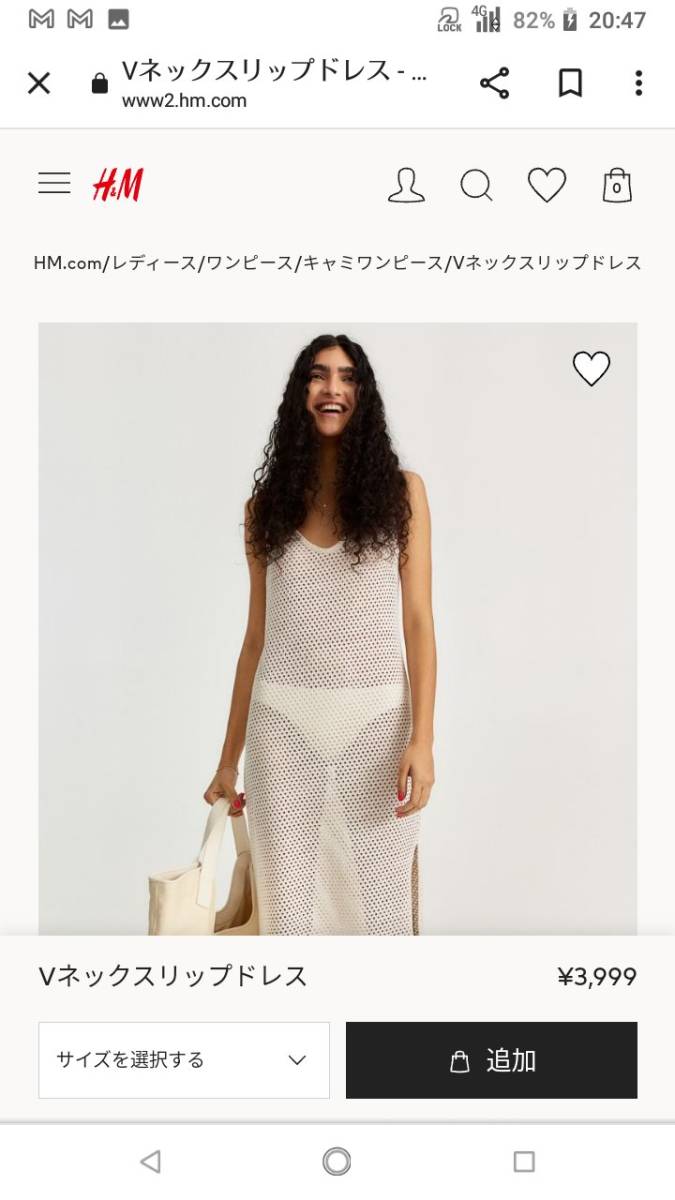Tap 追加 to add to bag

tap(491, 1060)
